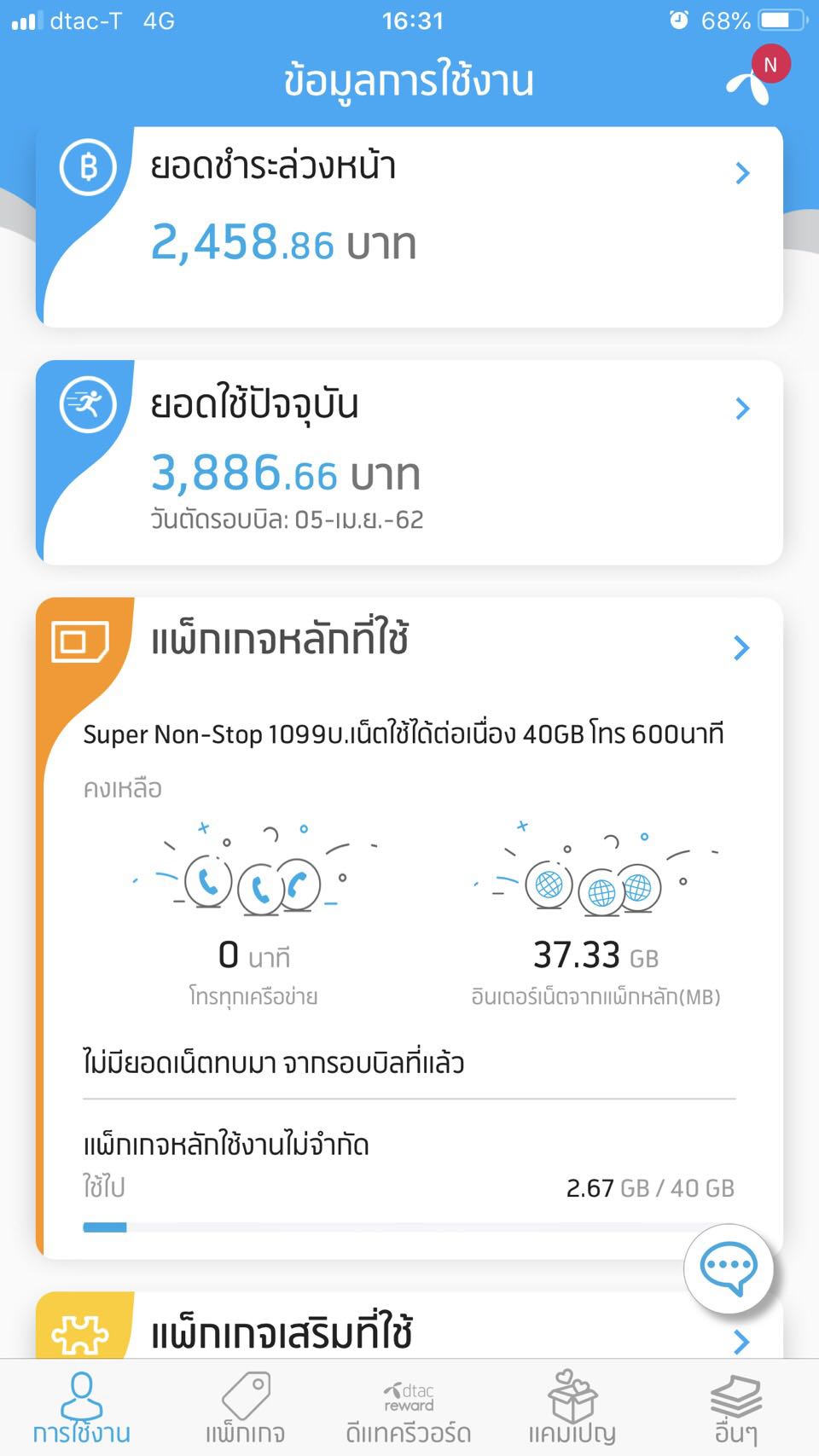Viewport: 819px width, 1456px height.
Task: Open the ดีแทครีวอร์ด tab
Action: pyautogui.click(x=409, y=1408)
